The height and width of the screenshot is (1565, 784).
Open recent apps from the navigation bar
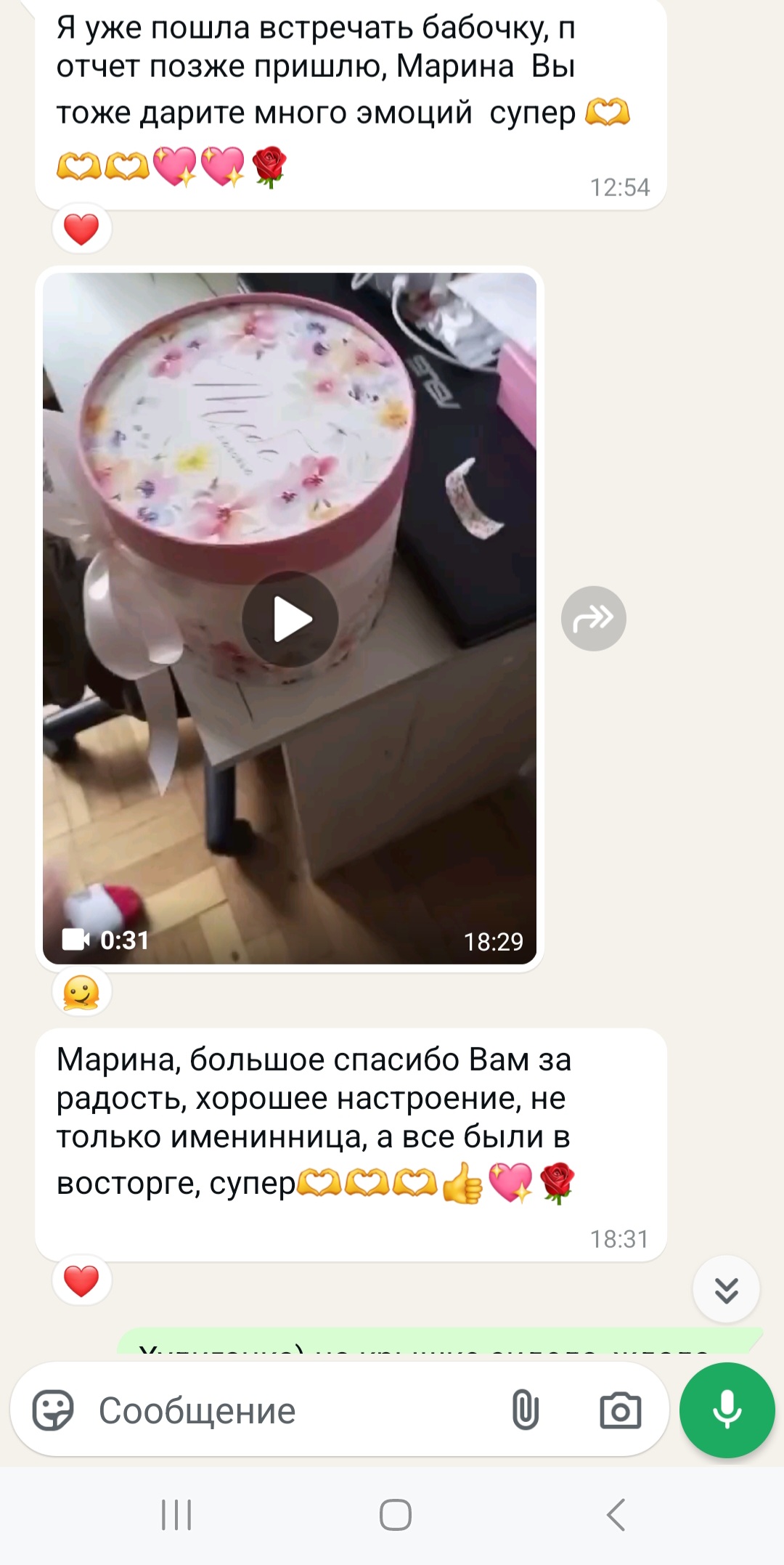[176, 1515]
